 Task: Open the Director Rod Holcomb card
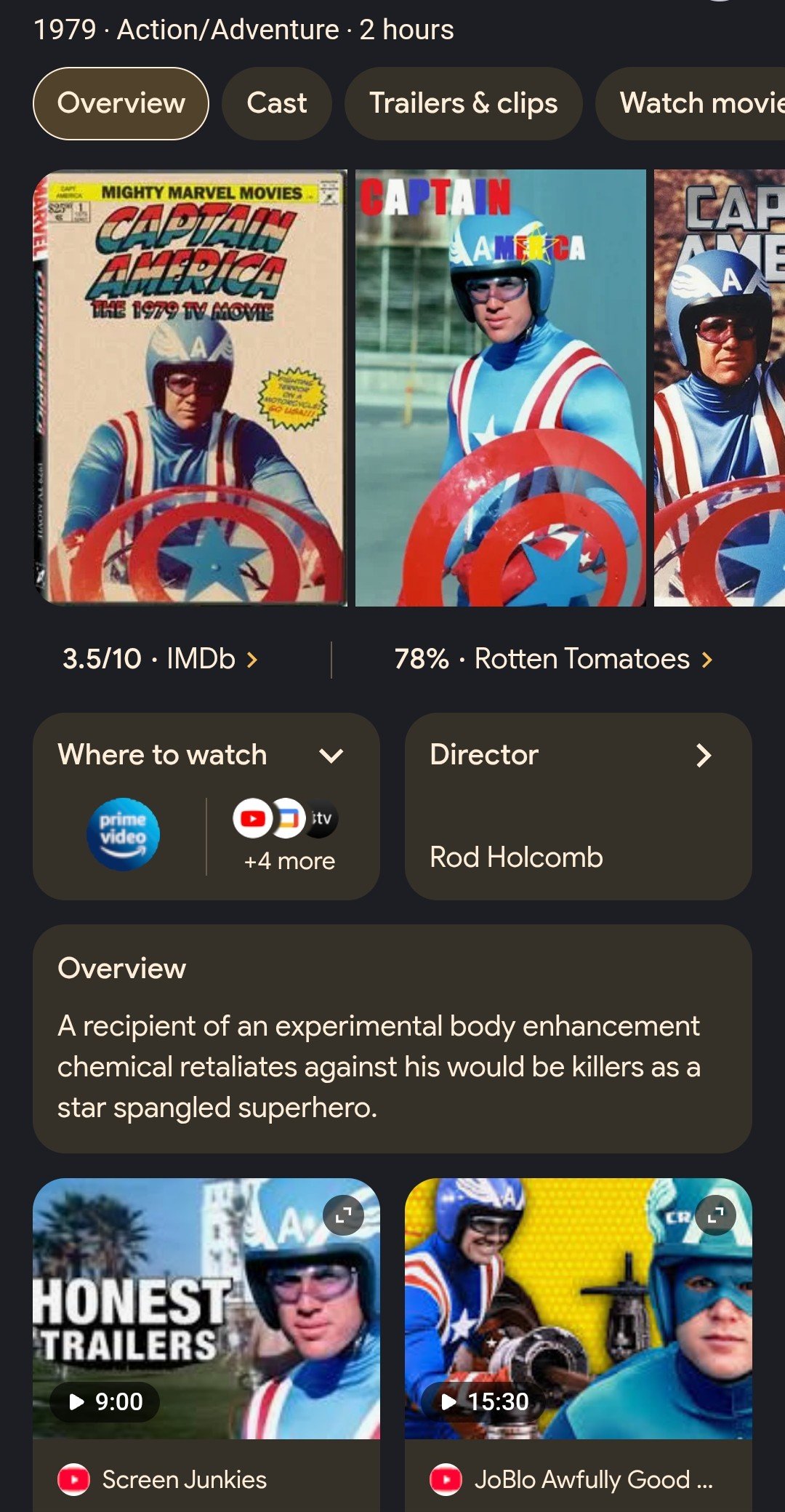(578, 806)
